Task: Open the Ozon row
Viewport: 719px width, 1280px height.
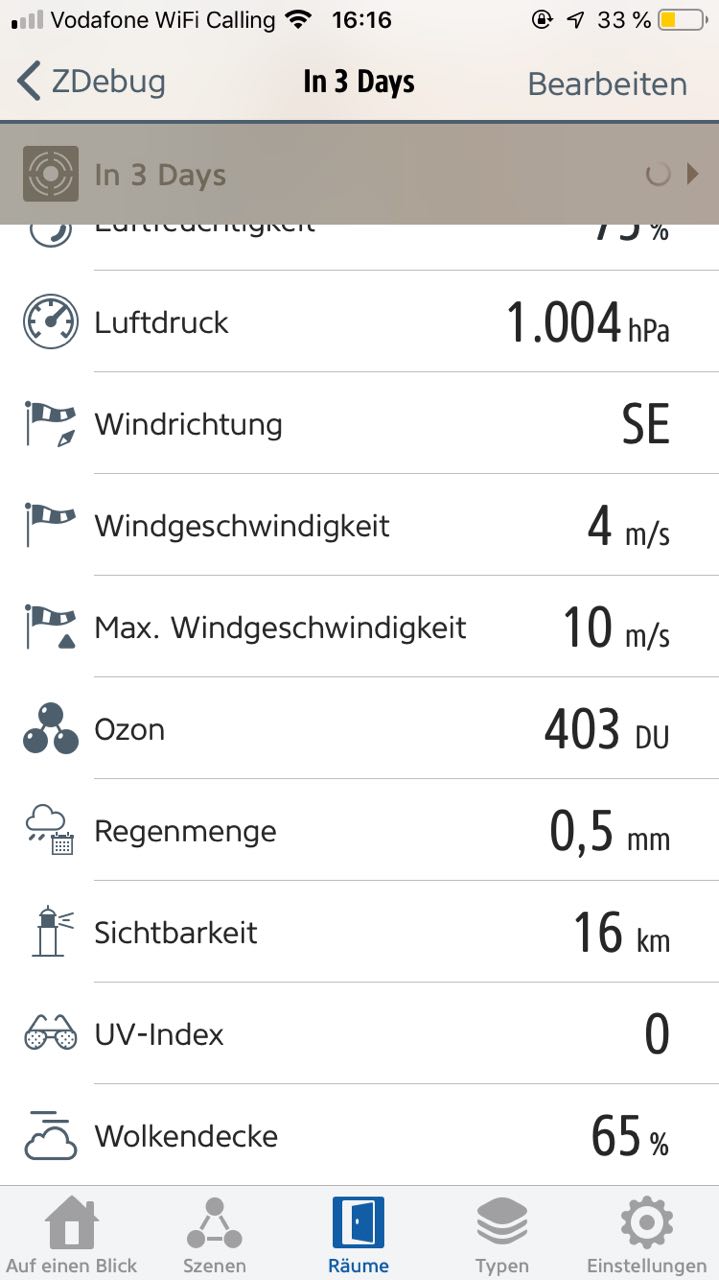Action: tap(360, 729)
